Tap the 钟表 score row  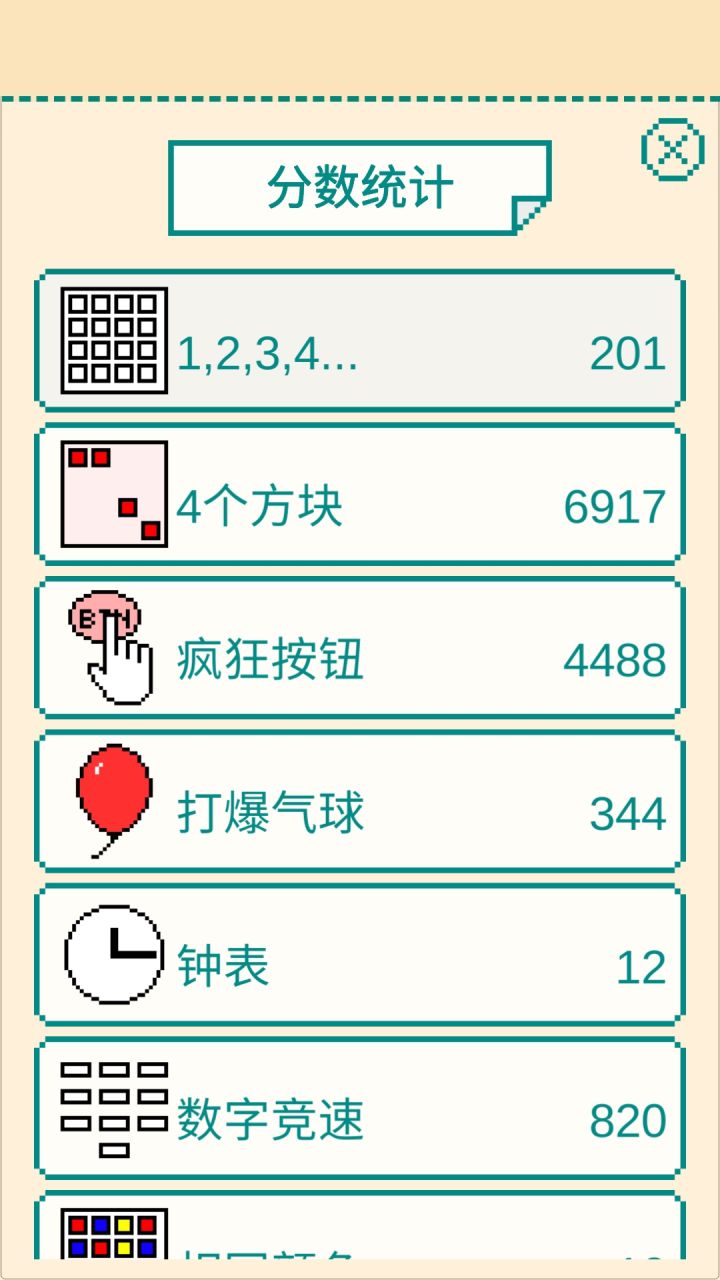pyautogui.click(x=360, y=955)
